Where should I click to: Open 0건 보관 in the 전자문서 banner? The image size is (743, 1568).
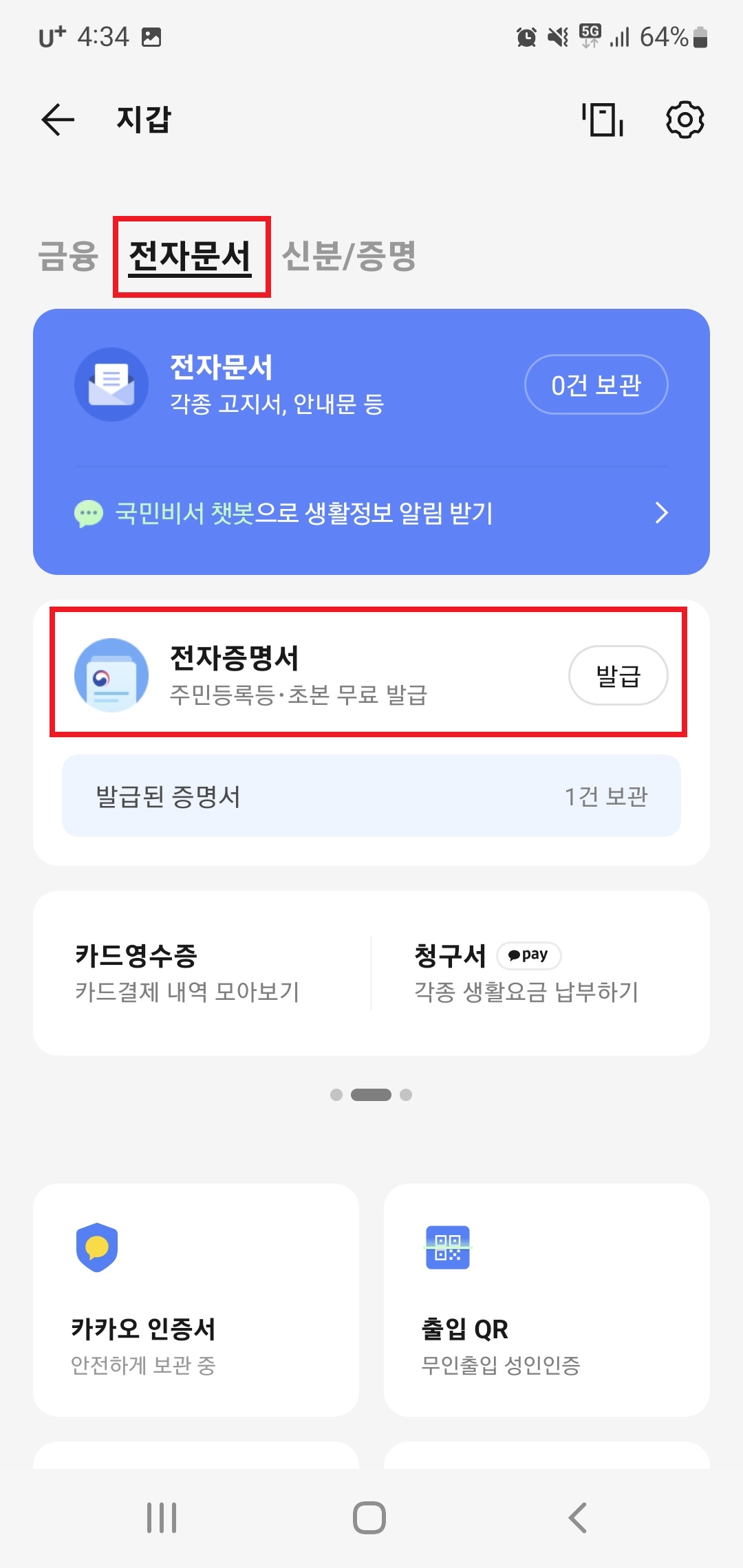tap(596, 385)
